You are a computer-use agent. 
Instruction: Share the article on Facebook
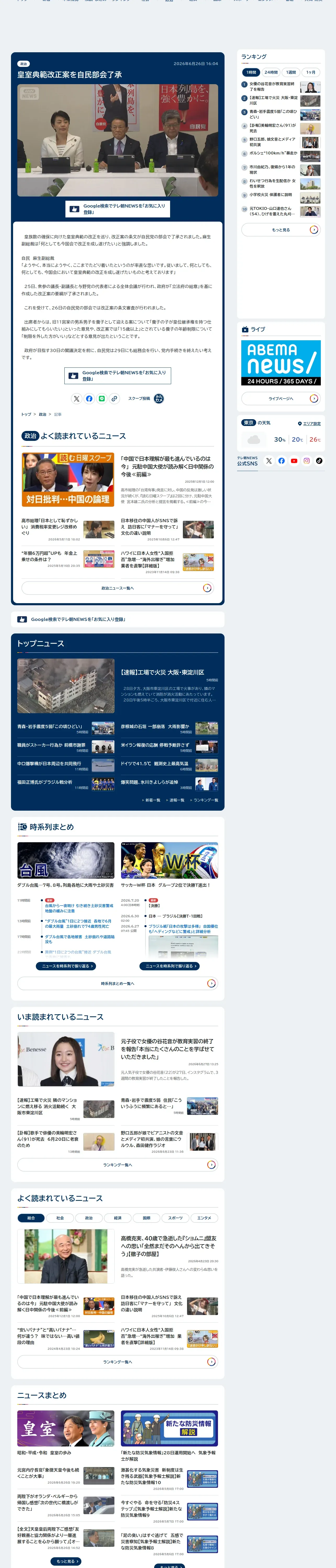tap(89, 399)
